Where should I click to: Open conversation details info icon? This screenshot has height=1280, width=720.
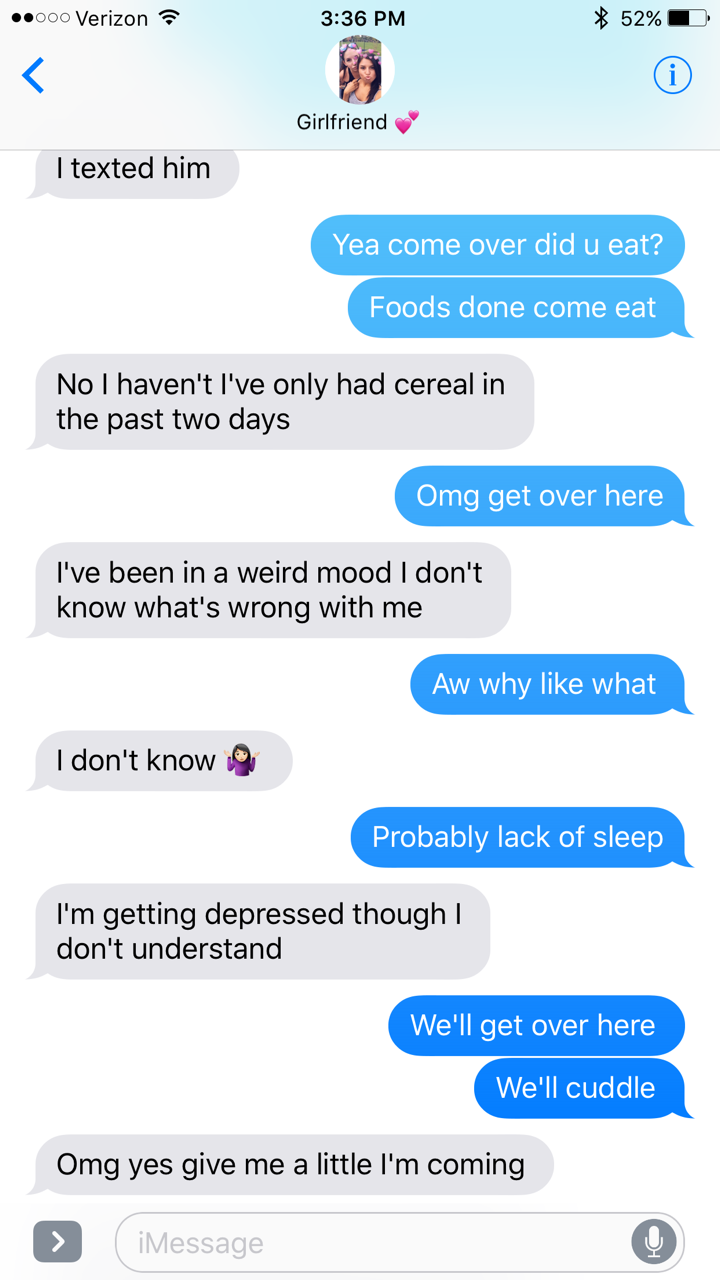(672, 75)
